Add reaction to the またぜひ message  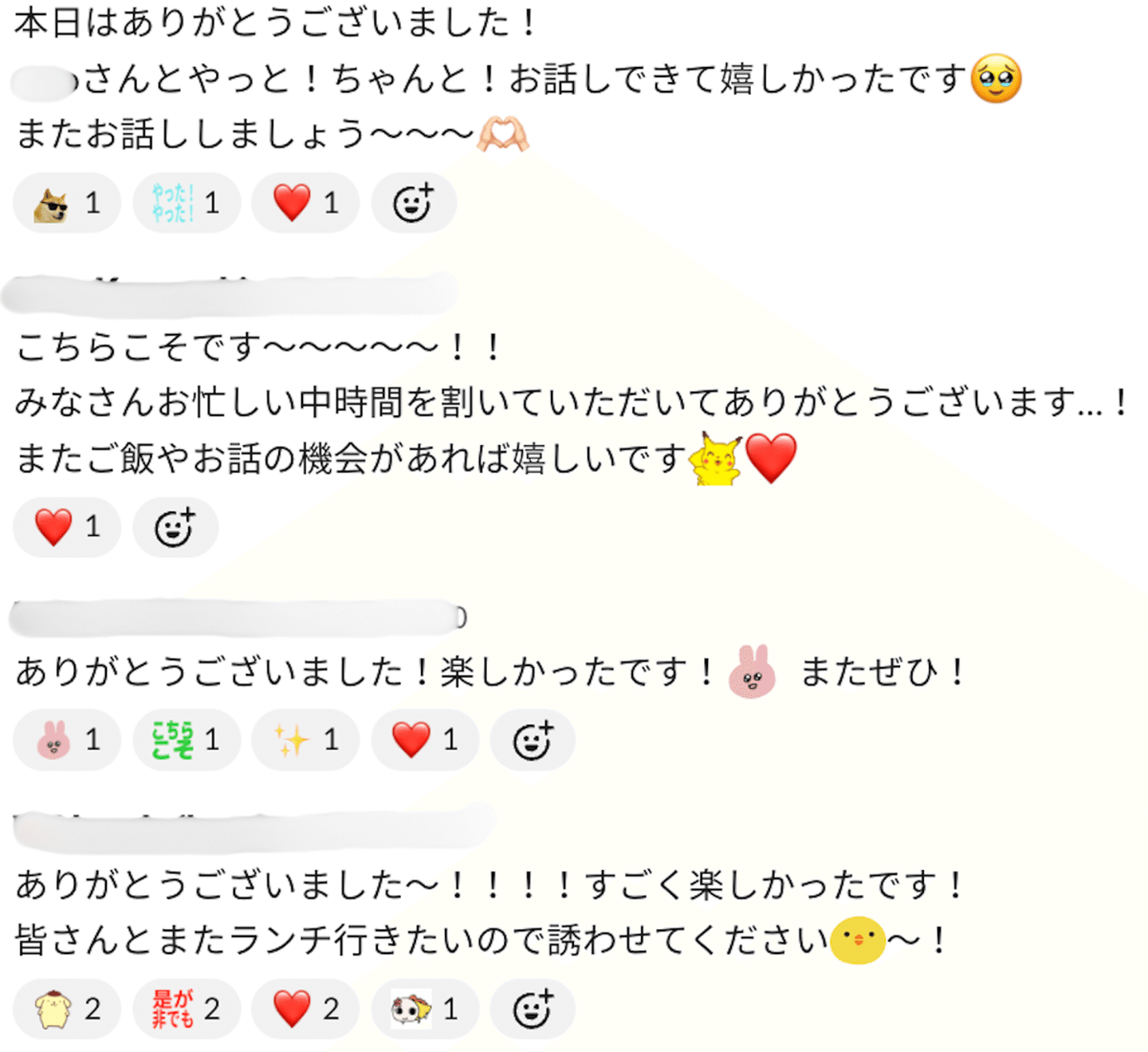(533, 740)
